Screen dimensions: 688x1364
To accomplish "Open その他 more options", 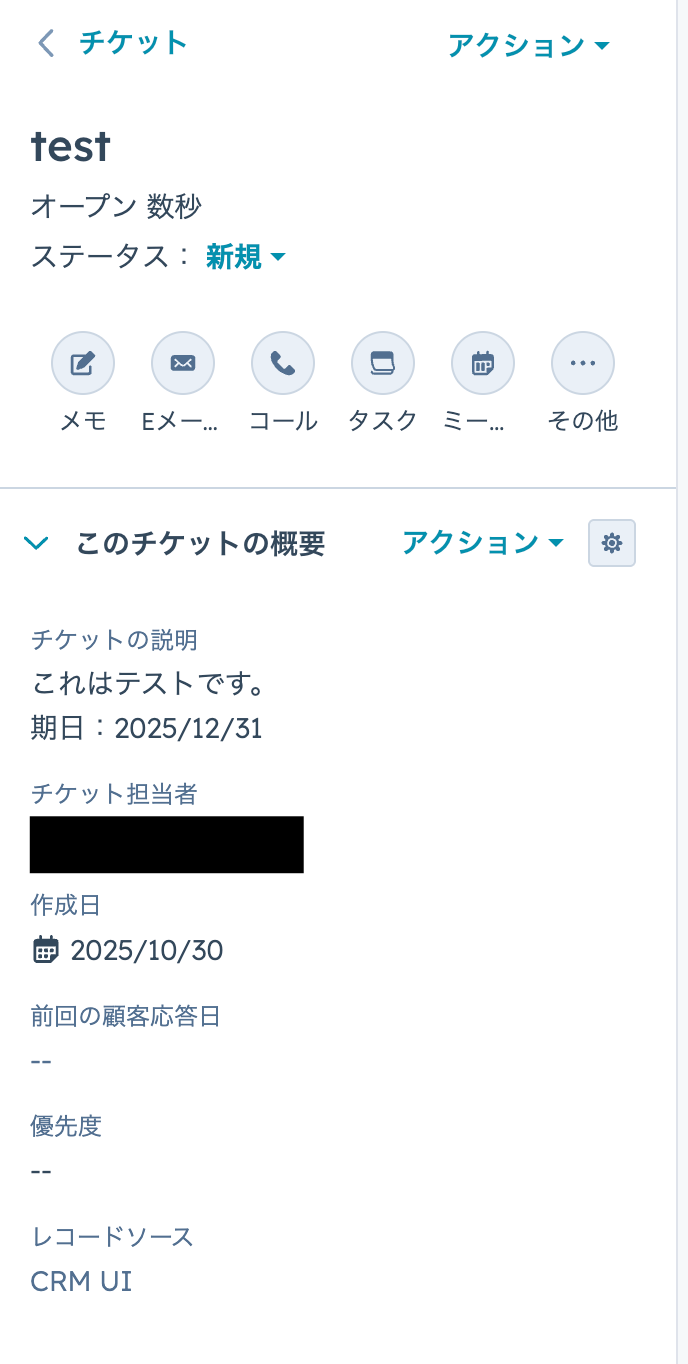I will click(583, 364).
